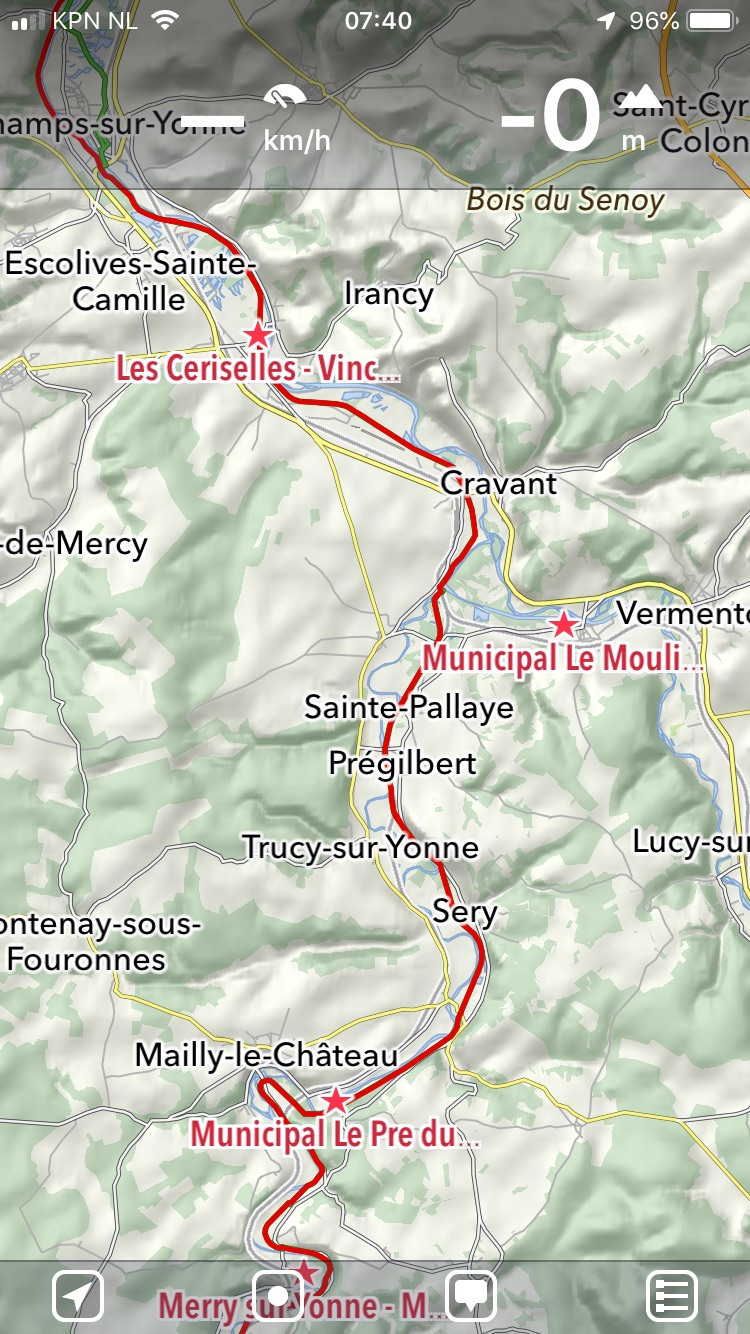
Task: Select the Les Ceriselles campsite star marker
Action: (259, 334)
